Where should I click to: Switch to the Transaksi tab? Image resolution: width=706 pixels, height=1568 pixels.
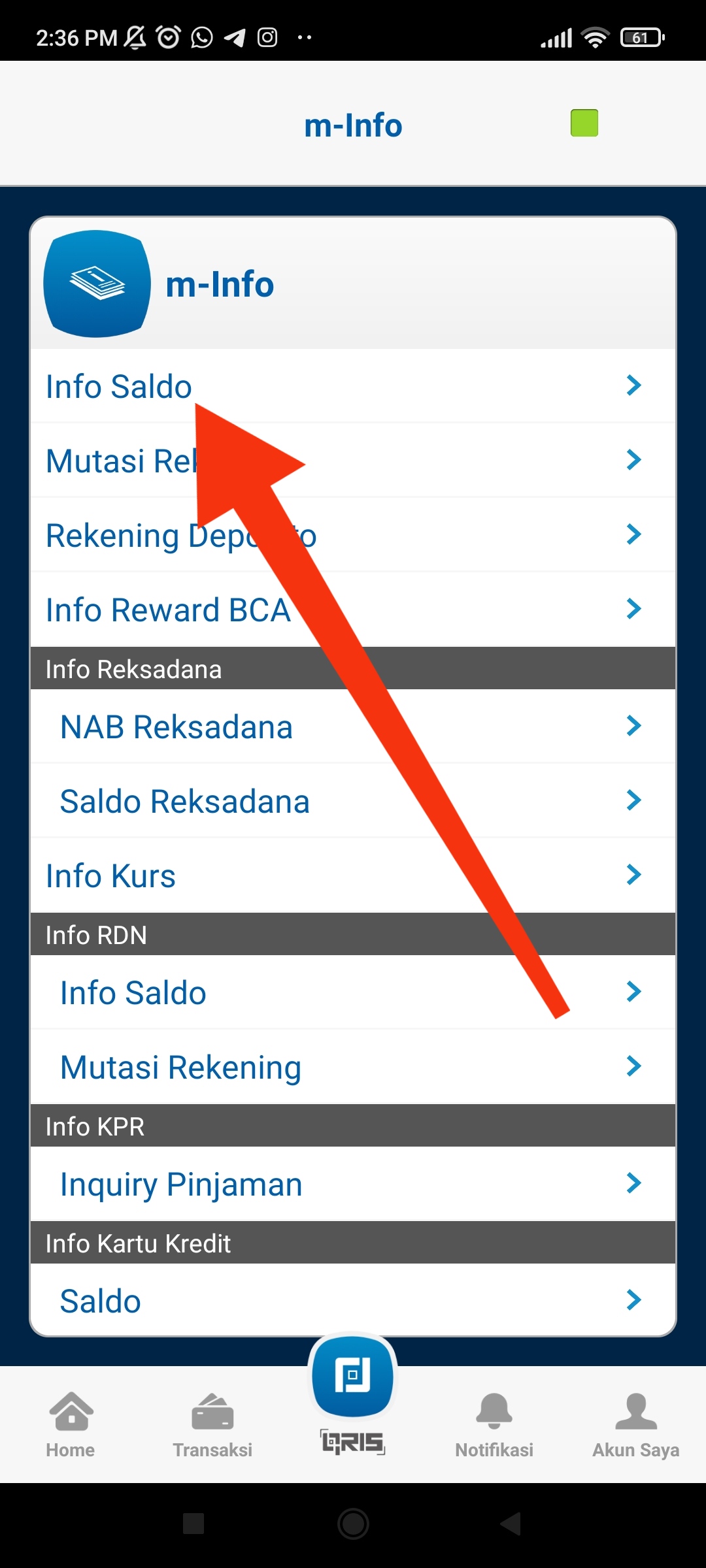click(x=212, y=1426)
